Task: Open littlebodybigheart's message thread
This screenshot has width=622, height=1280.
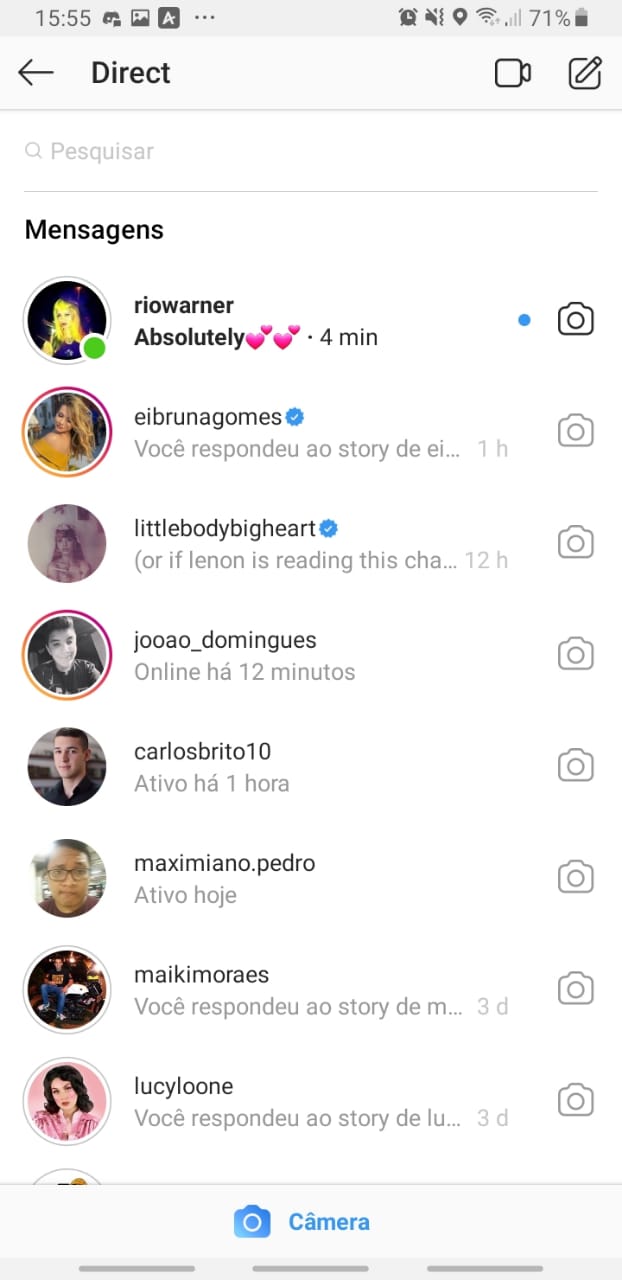Action: click(x=311, y=543)
